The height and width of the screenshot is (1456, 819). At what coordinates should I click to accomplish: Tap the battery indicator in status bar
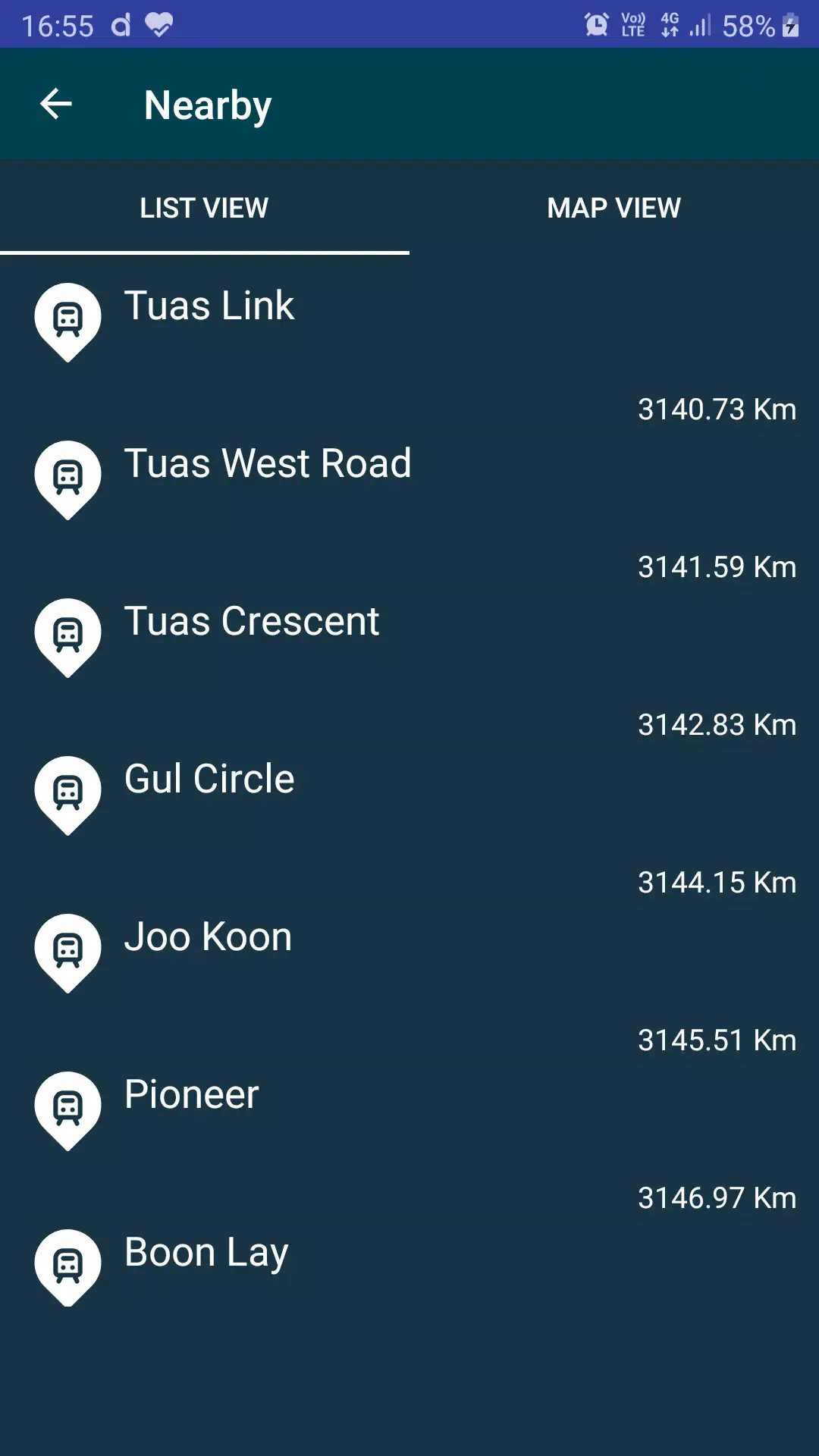tap(789, 25)
